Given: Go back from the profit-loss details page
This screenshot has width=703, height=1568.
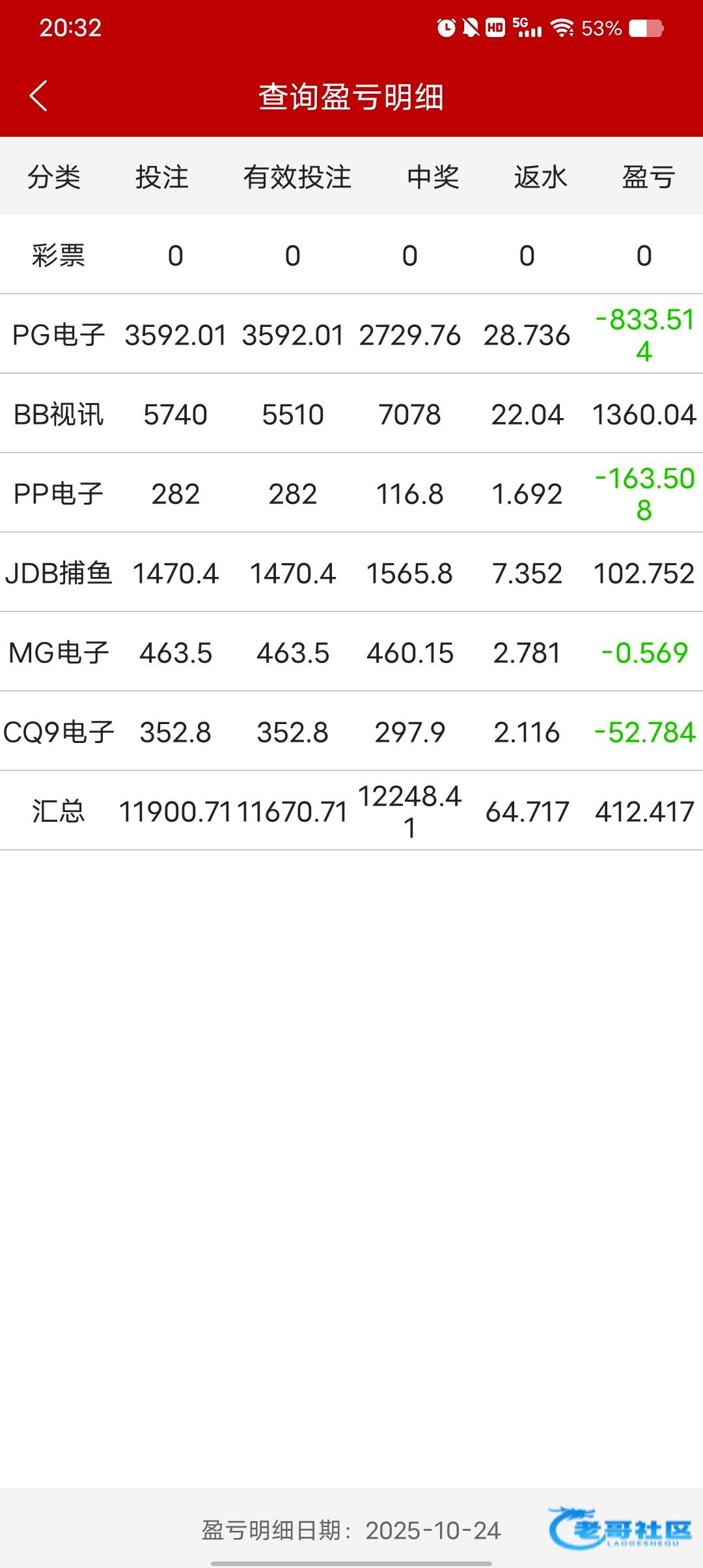Looking at the screenshot, I should (x=39, y=96).
